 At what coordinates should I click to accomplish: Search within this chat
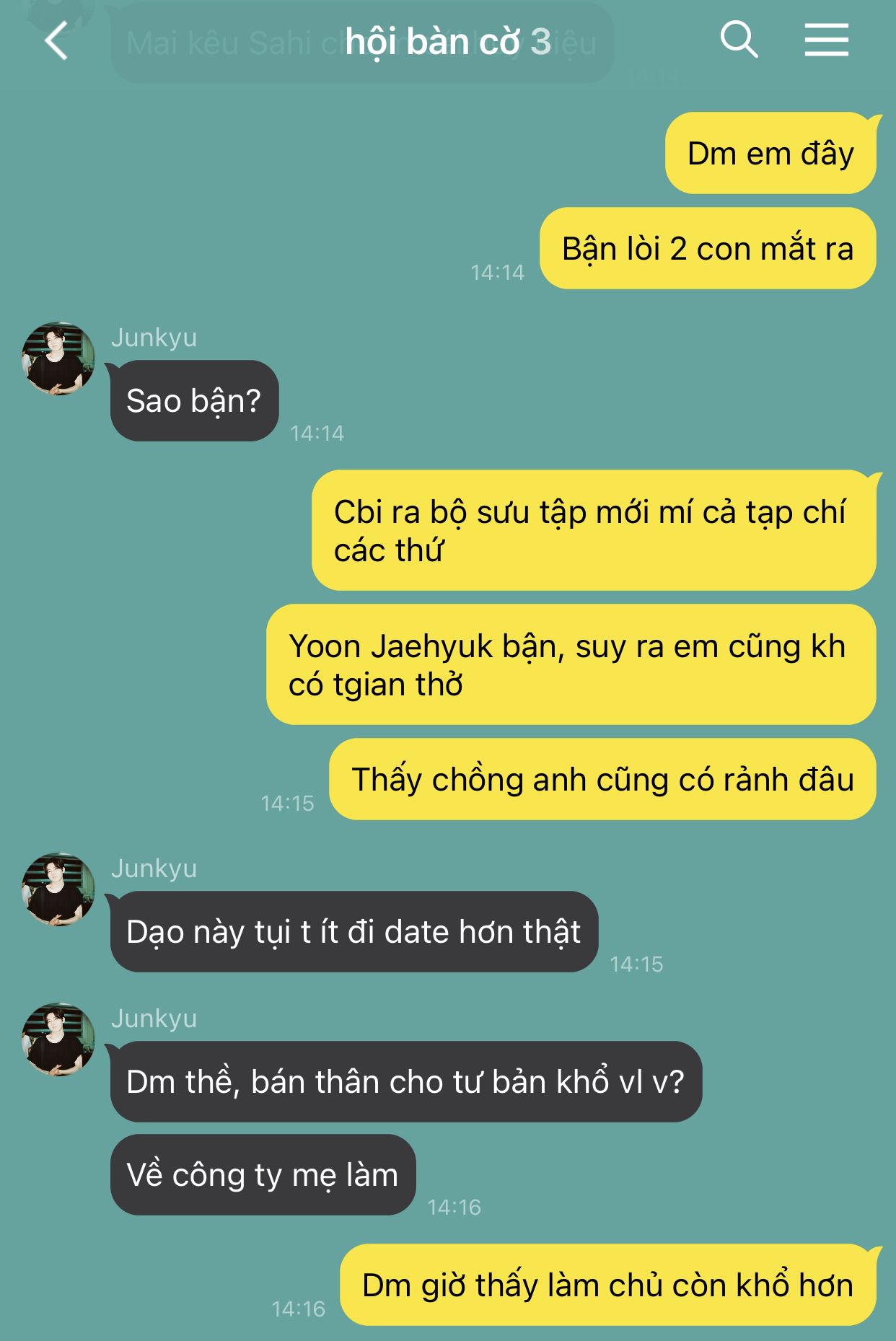point(739,39)
